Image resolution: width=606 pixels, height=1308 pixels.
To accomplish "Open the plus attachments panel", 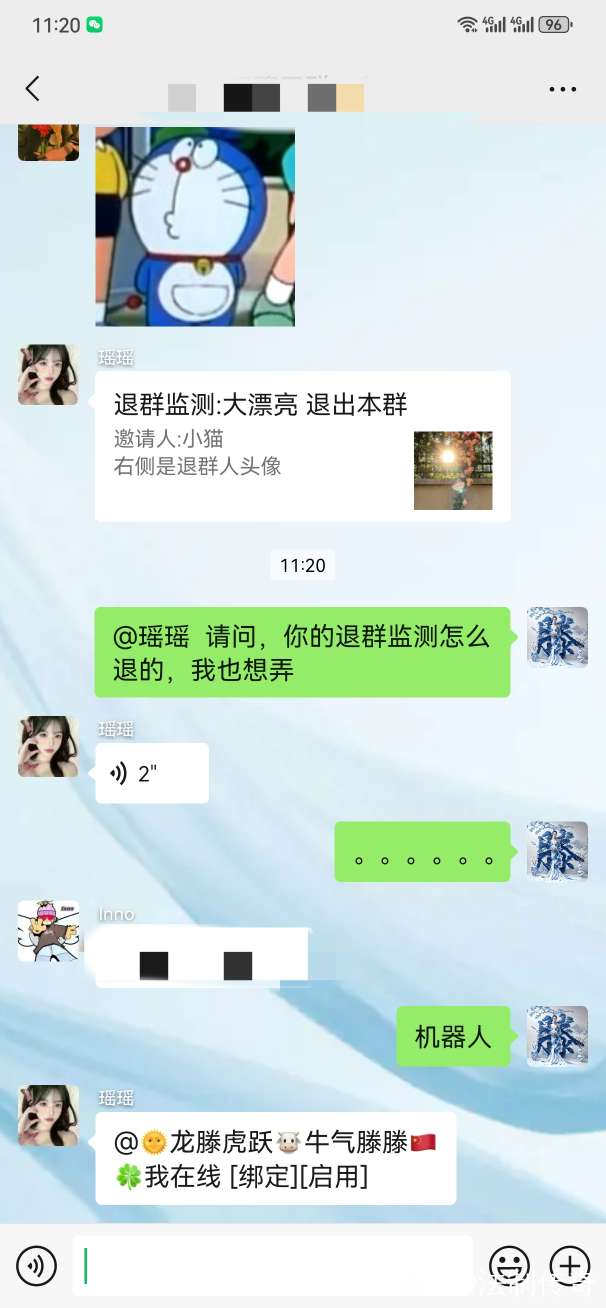I will (570, 1266).
